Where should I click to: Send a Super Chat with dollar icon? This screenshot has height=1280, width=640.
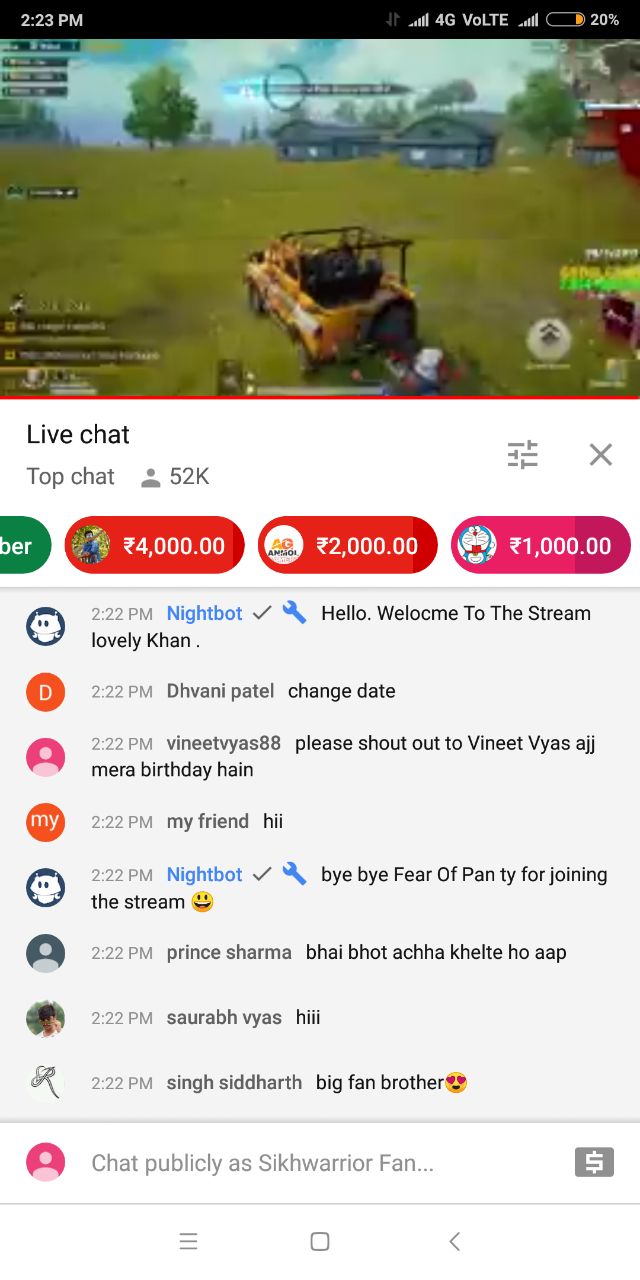[x=594, y=1163]
